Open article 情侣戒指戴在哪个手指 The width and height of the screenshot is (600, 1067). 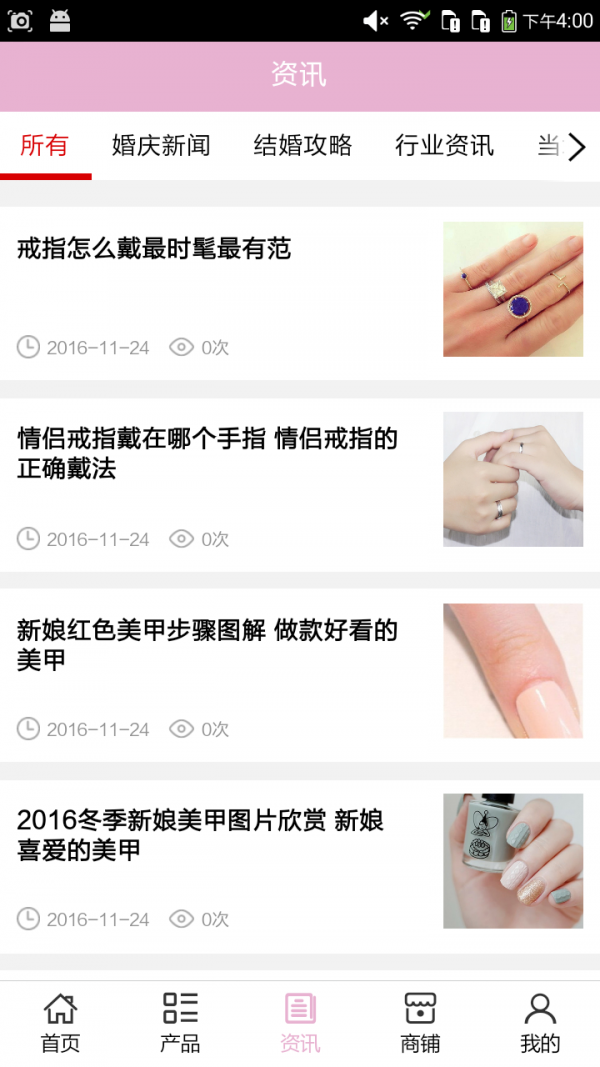[x=300, y=485]
